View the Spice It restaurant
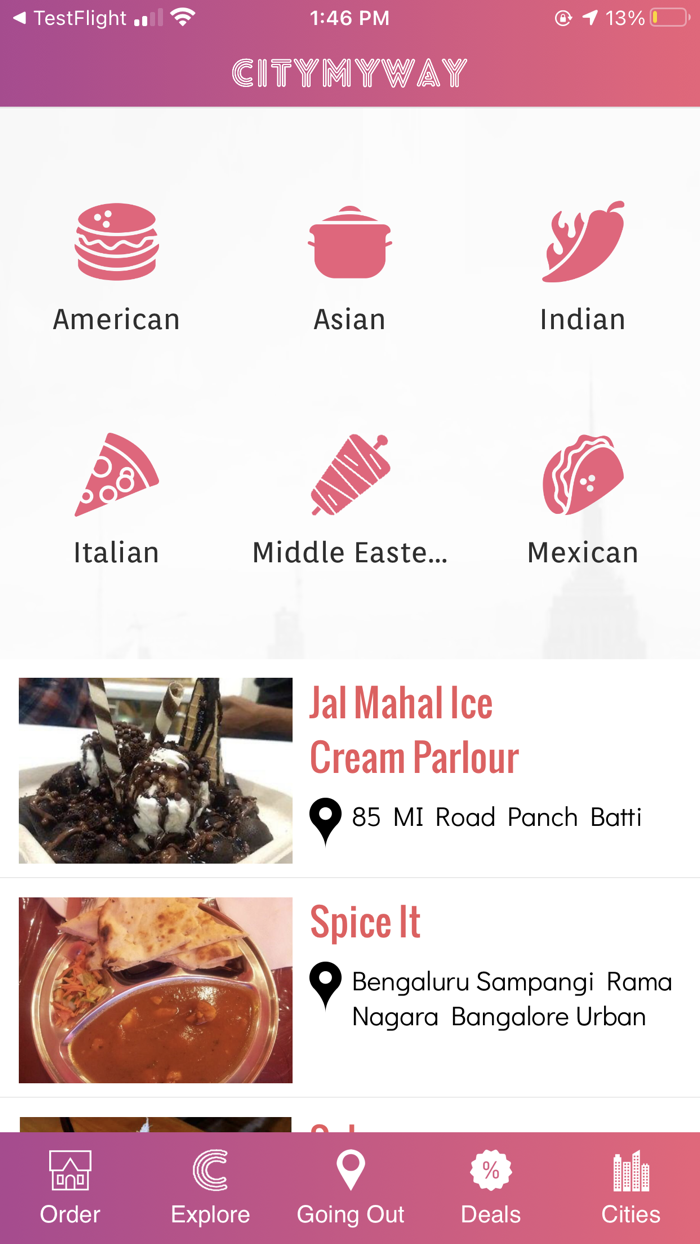The image size is (700, 1244). point(350,988)
